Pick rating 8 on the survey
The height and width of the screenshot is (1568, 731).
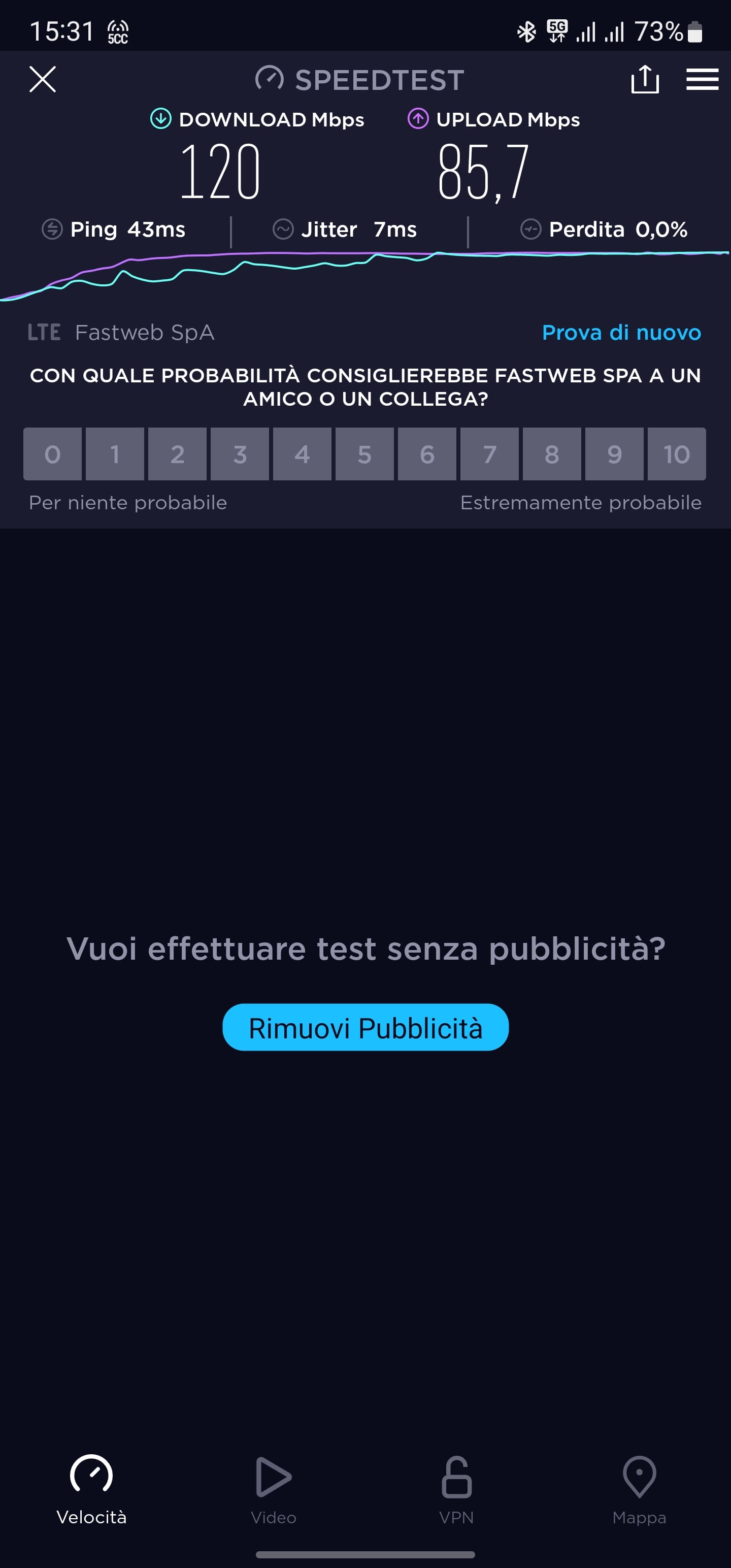[552, 454]
